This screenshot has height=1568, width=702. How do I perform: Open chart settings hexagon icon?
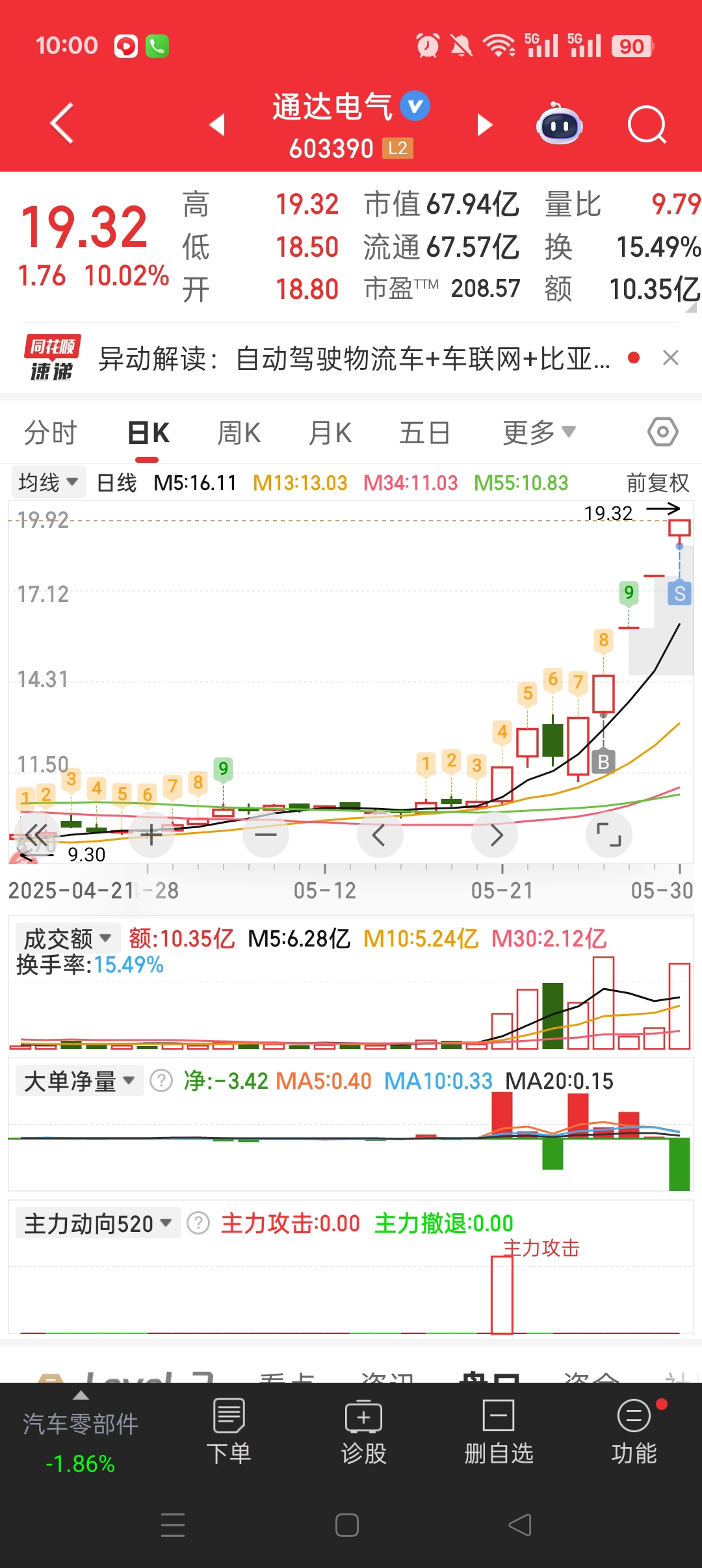[663, 432]
